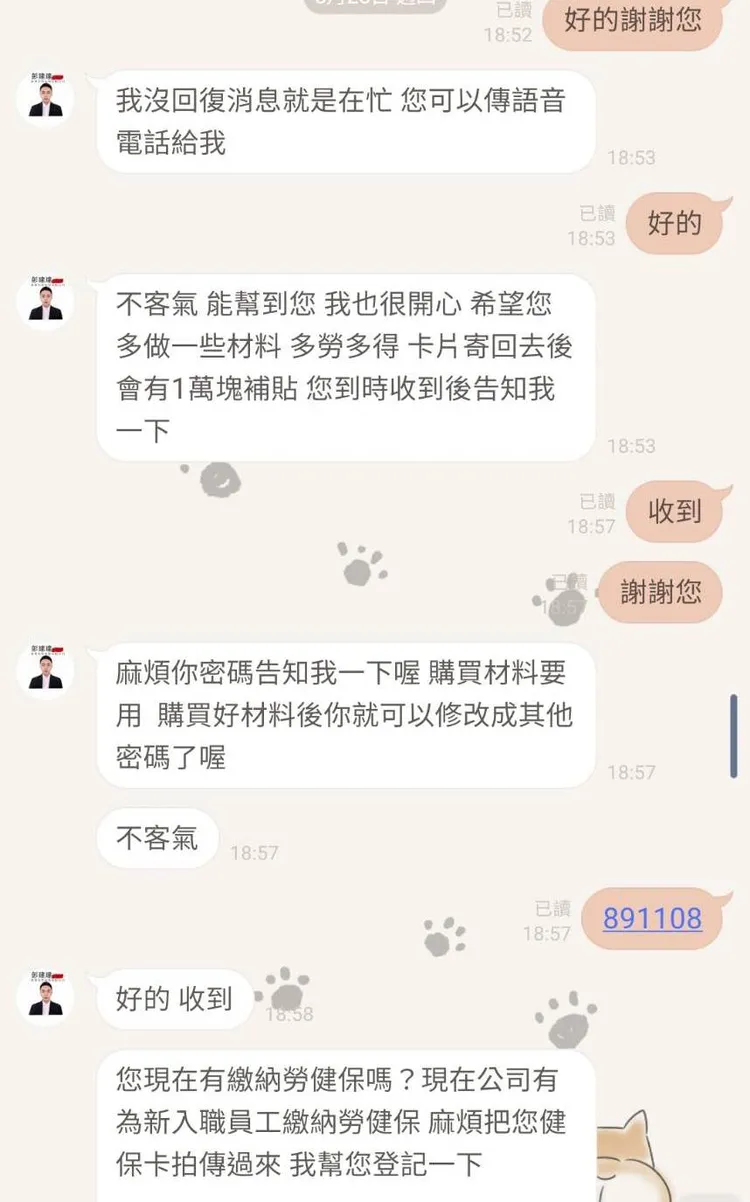Select the '不客氣' standalone bubble
The height and width of the screenshot is (1202, 750).
[x=156, y=839]
